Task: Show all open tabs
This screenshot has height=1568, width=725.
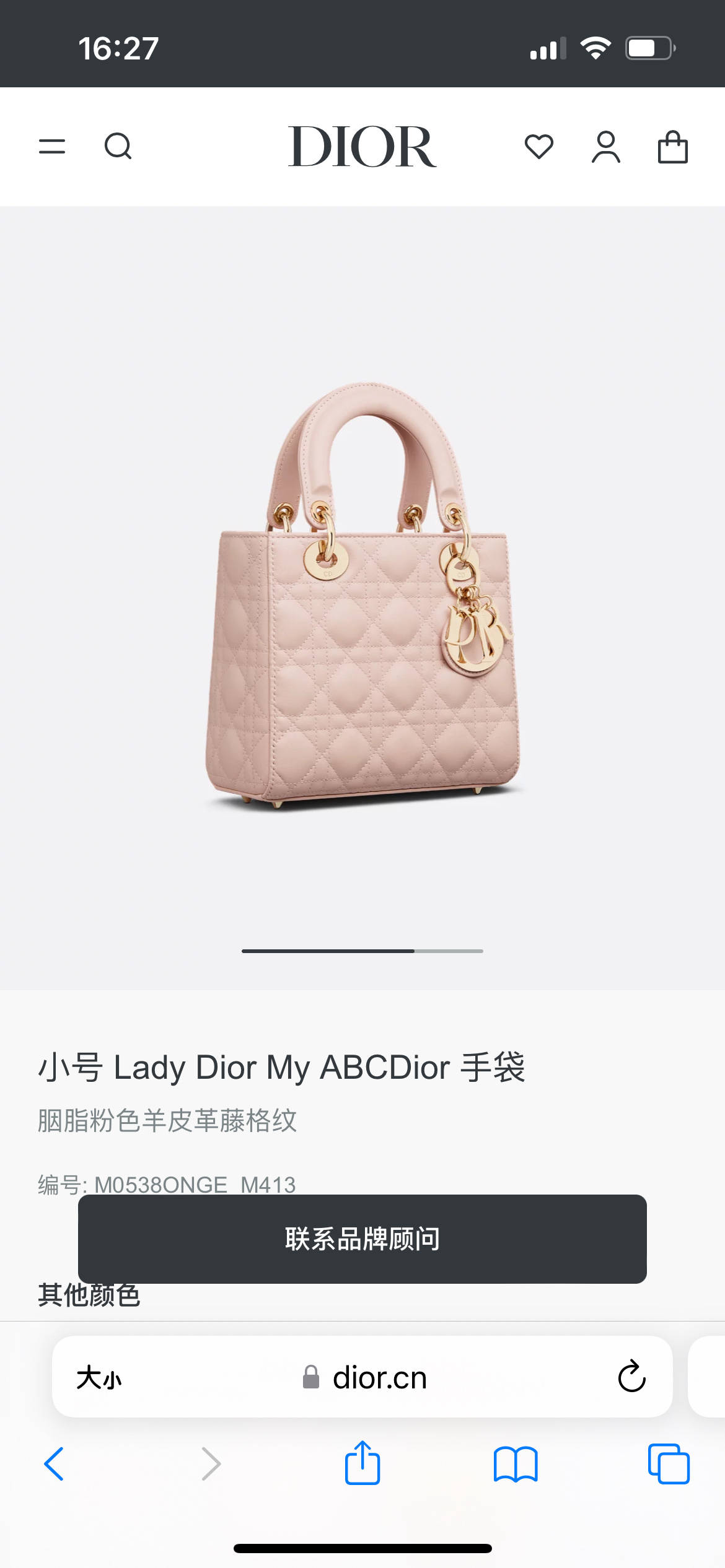Action: pos(669,1464)
